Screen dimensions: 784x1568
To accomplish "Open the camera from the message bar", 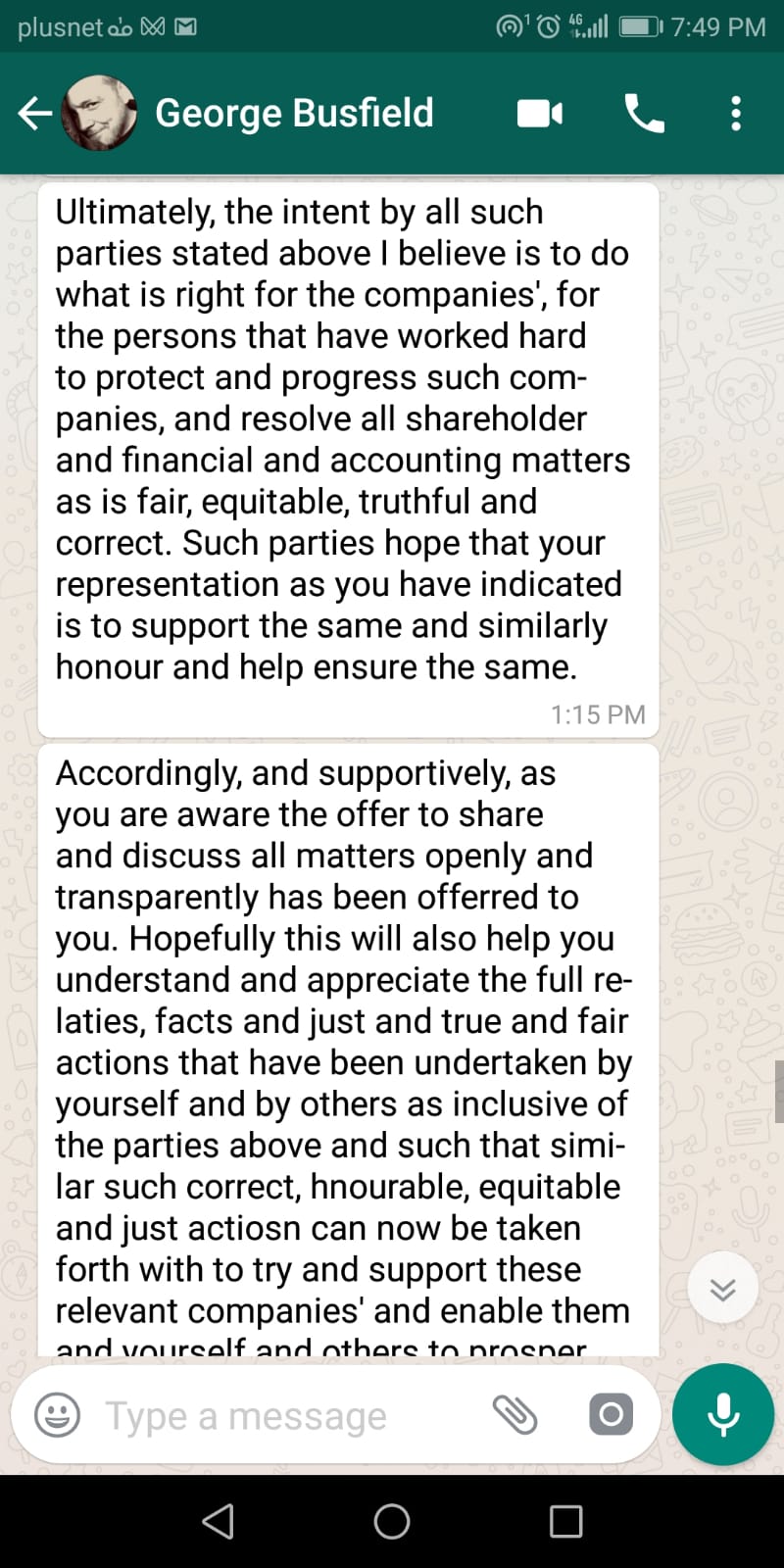I will 611,1415.
